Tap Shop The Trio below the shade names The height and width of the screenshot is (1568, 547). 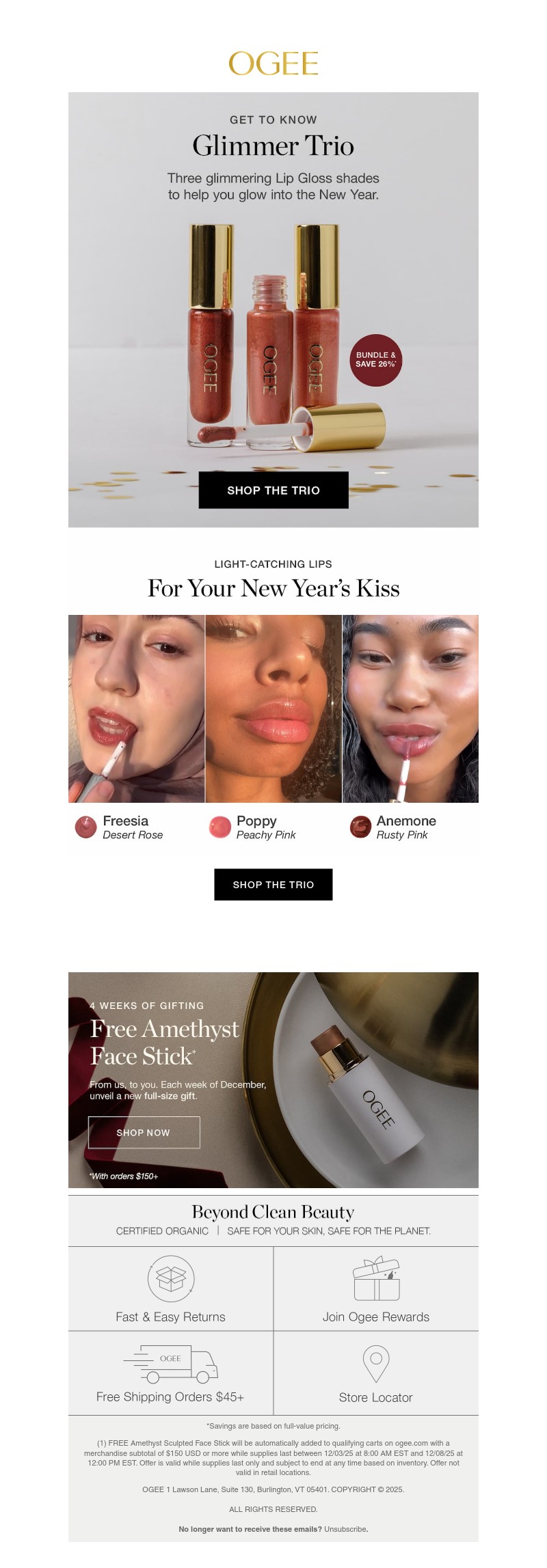pos(273,885)
